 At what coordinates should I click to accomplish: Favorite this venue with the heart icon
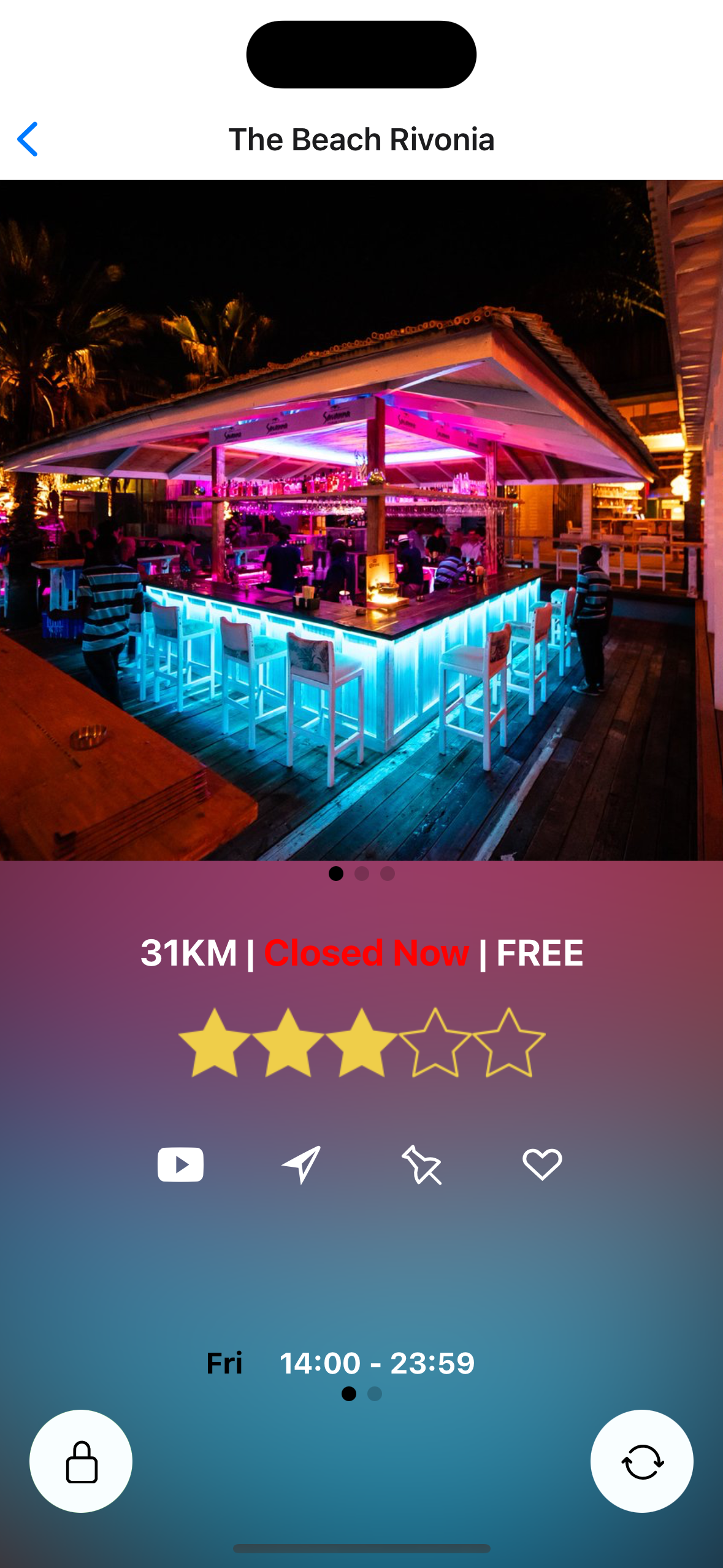click(x=541, y=1164)
